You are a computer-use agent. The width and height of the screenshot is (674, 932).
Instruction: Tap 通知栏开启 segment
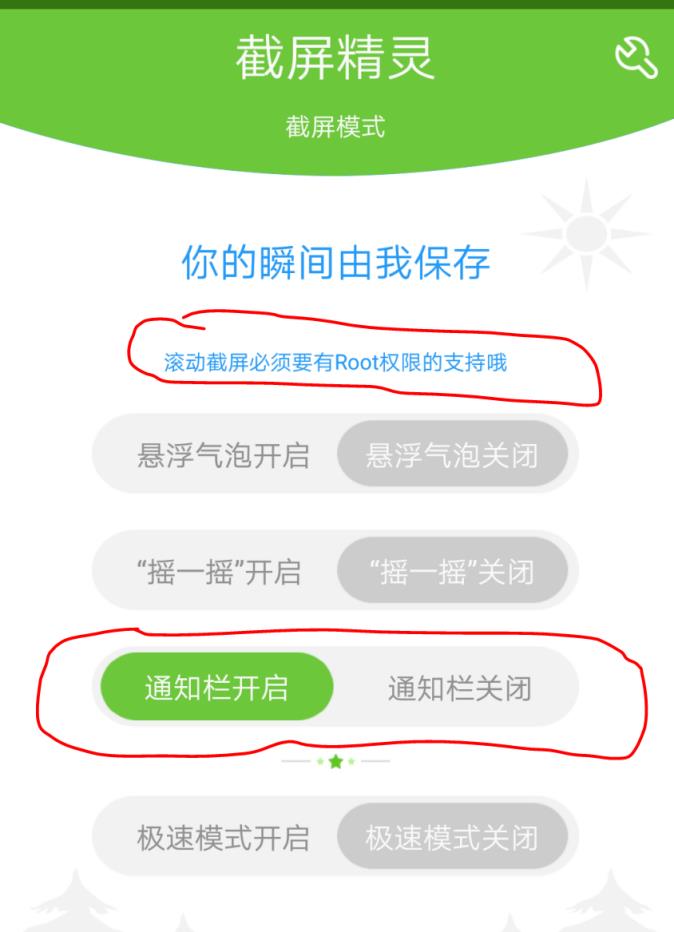tap(216, 688)
